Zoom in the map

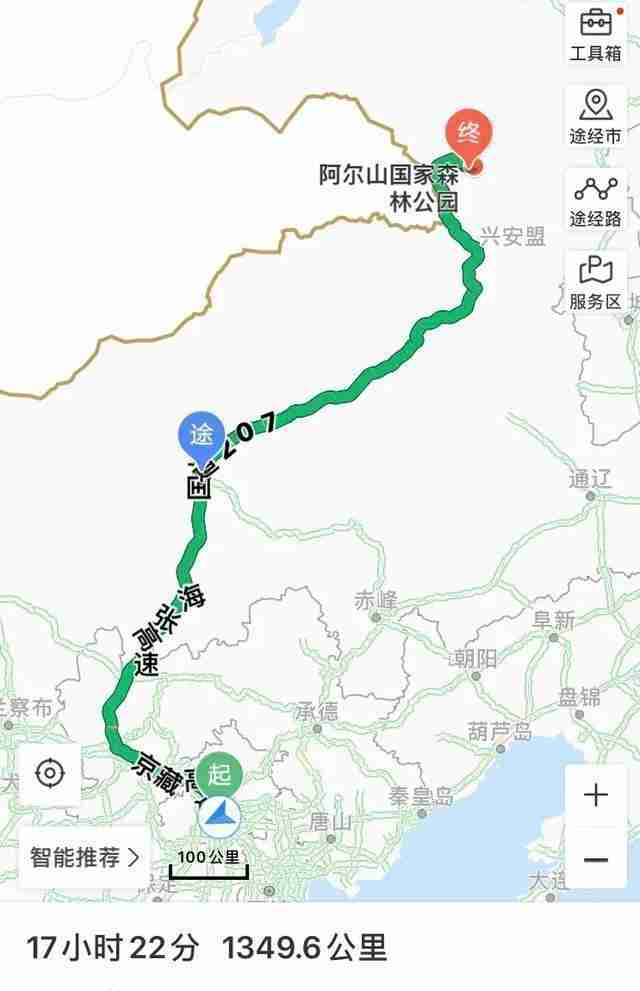(x=596, y=796)
